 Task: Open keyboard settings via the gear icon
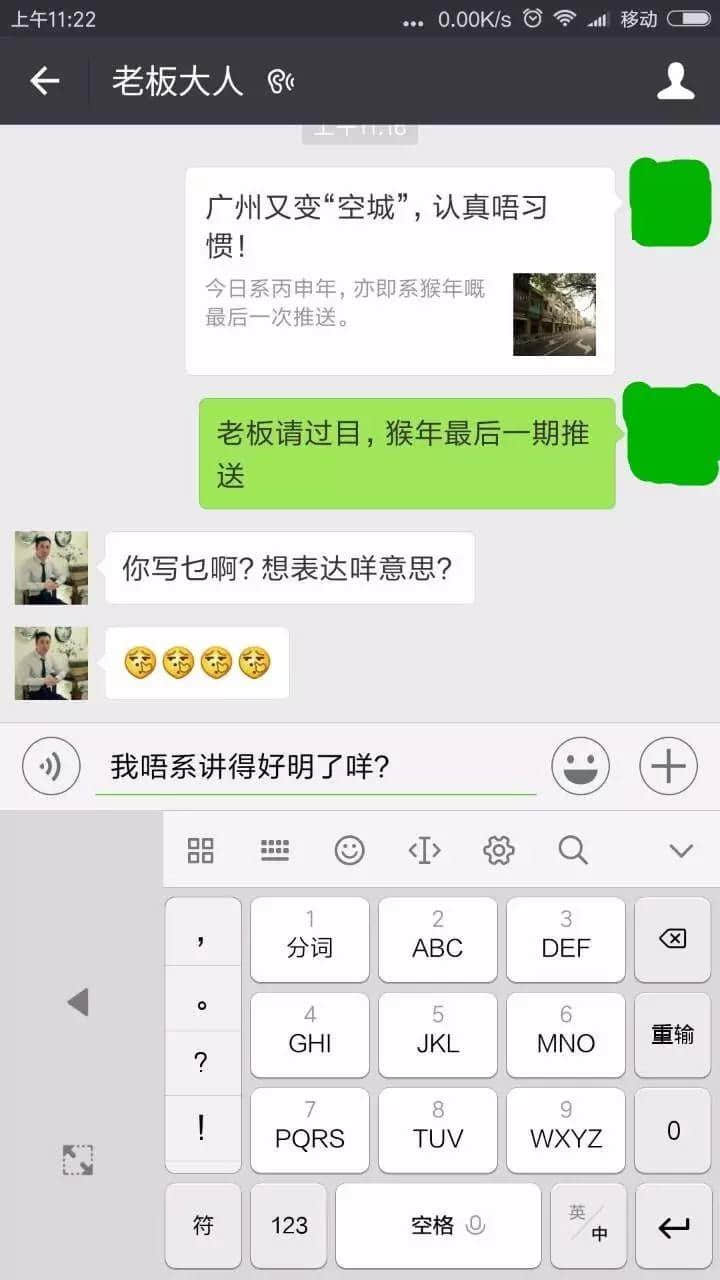tap(498, 850)
